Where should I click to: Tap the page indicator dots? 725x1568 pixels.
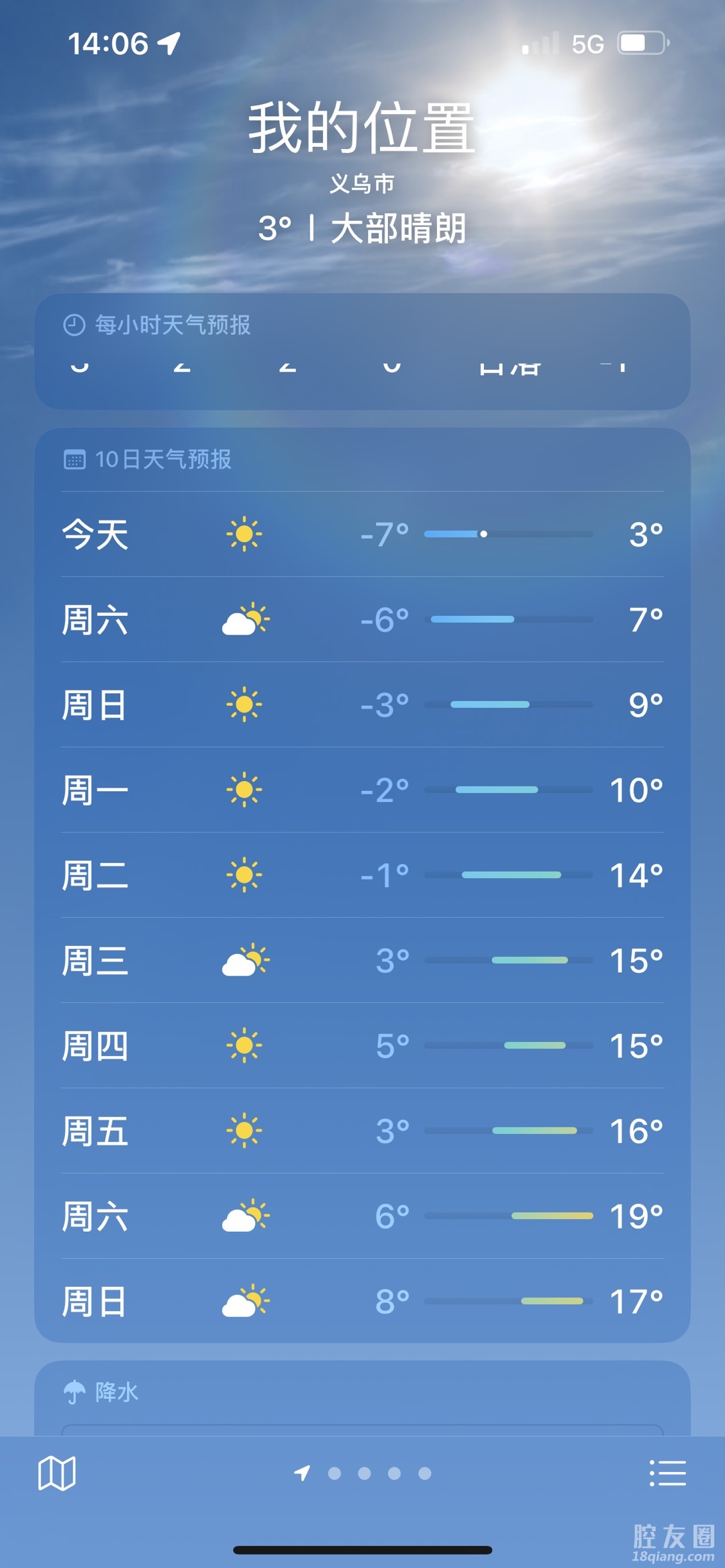coord(379,1473)
